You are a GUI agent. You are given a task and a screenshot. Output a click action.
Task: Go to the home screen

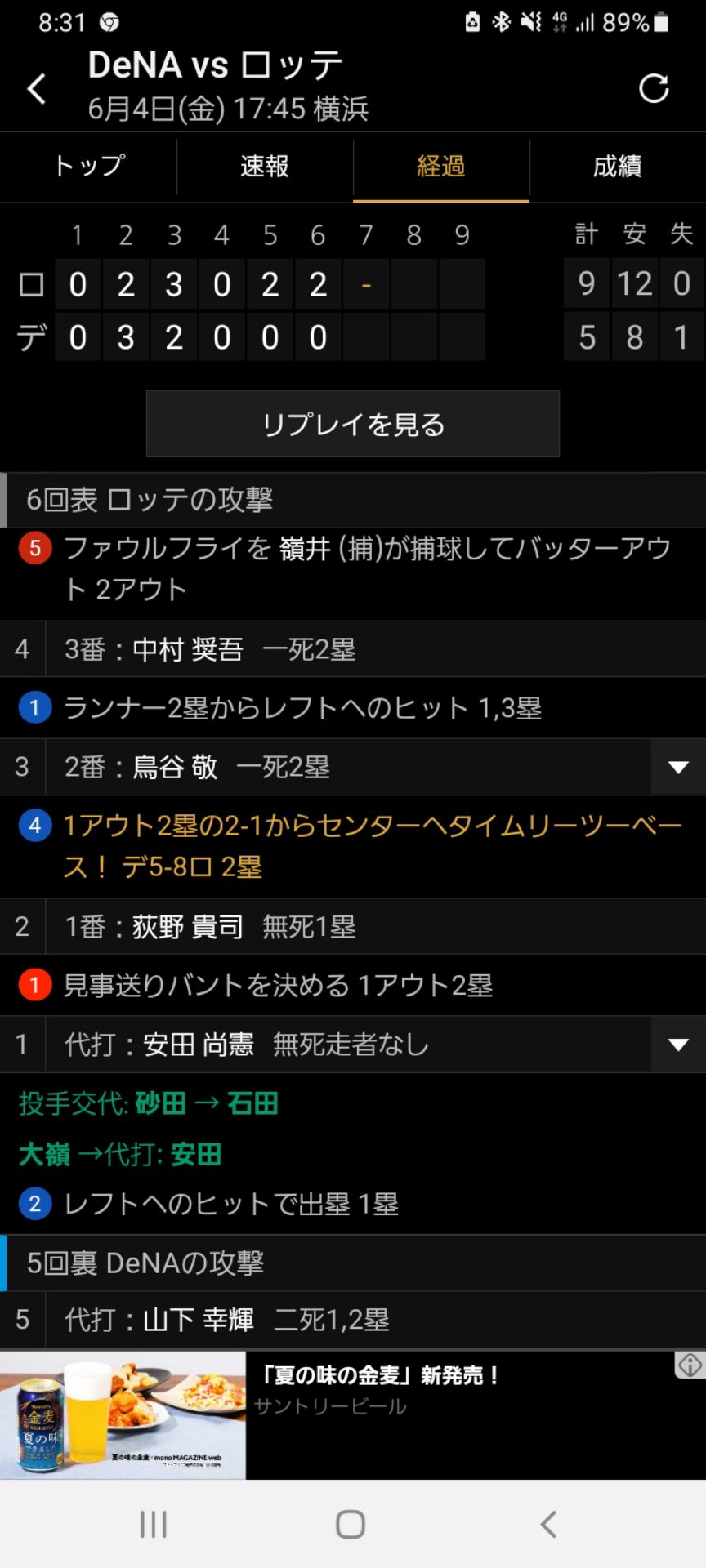[x=351, y=1524]
